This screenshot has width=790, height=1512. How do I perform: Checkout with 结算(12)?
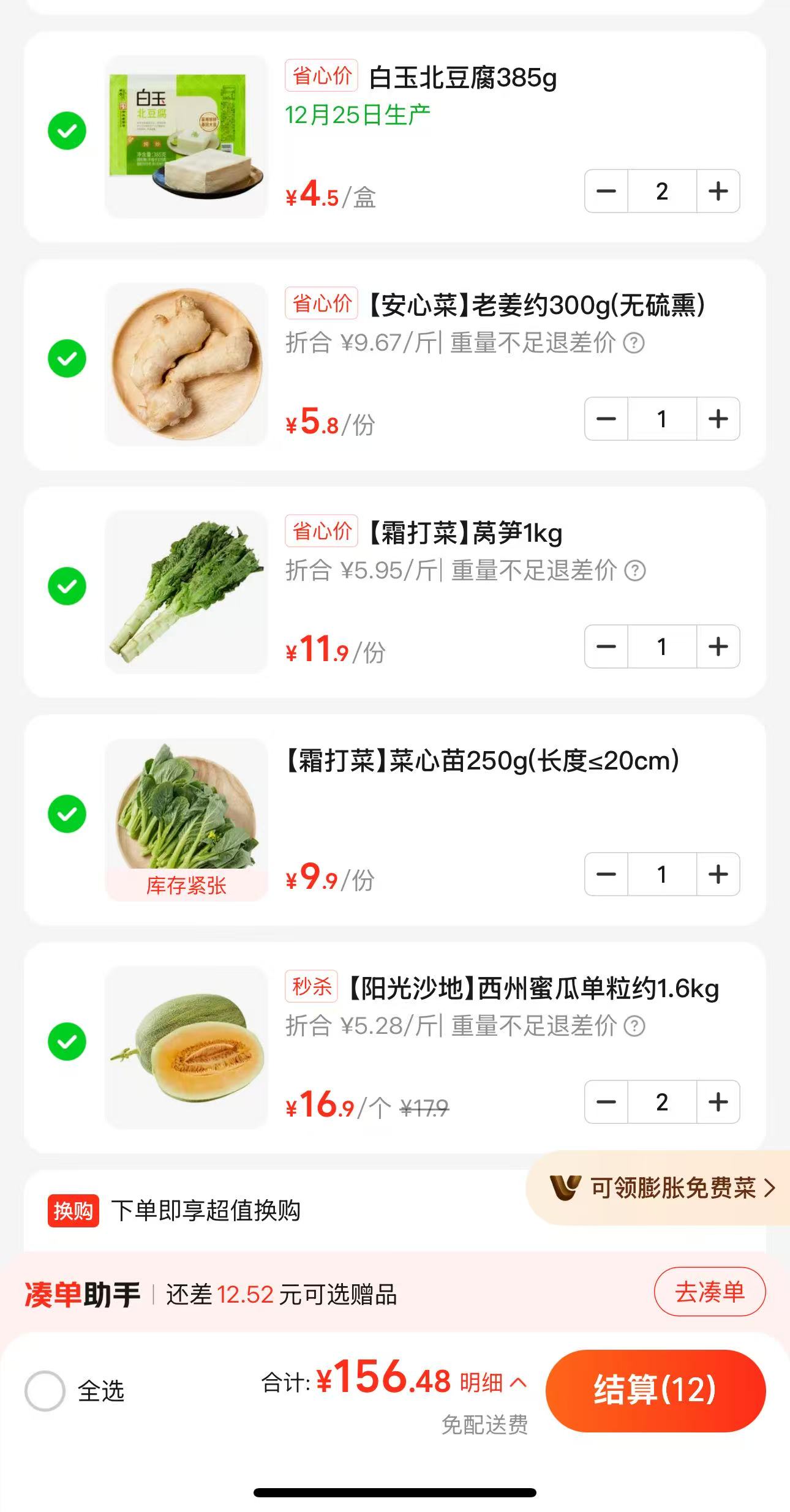(x=655, y=1390)
